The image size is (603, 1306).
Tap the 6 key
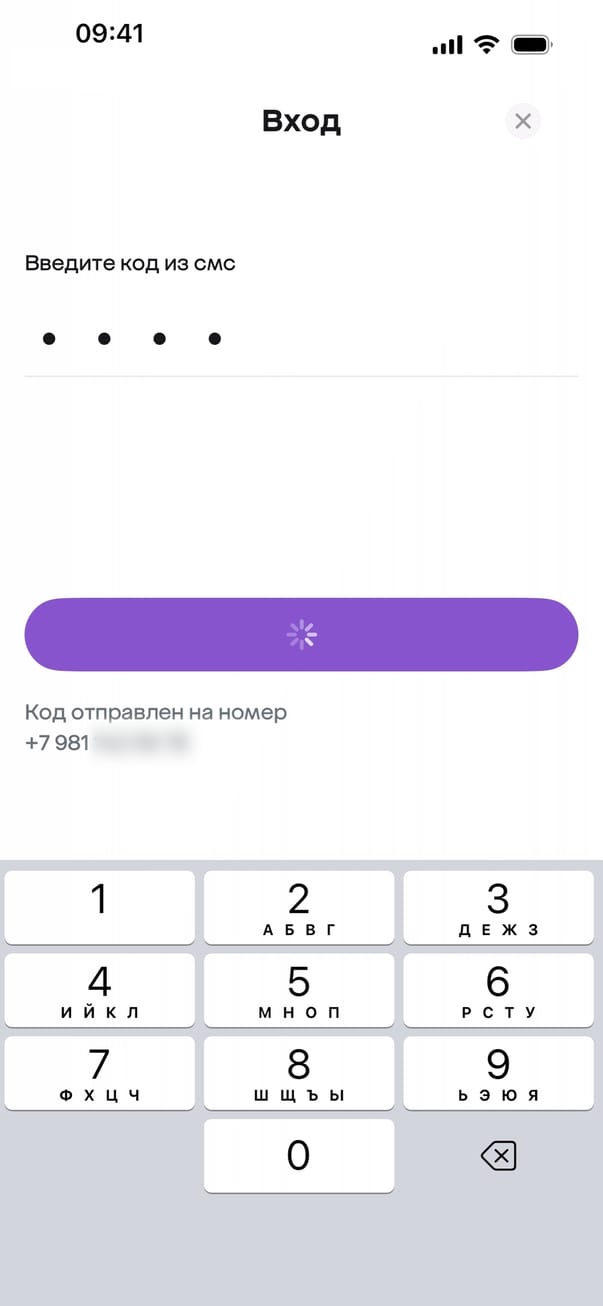498,989
